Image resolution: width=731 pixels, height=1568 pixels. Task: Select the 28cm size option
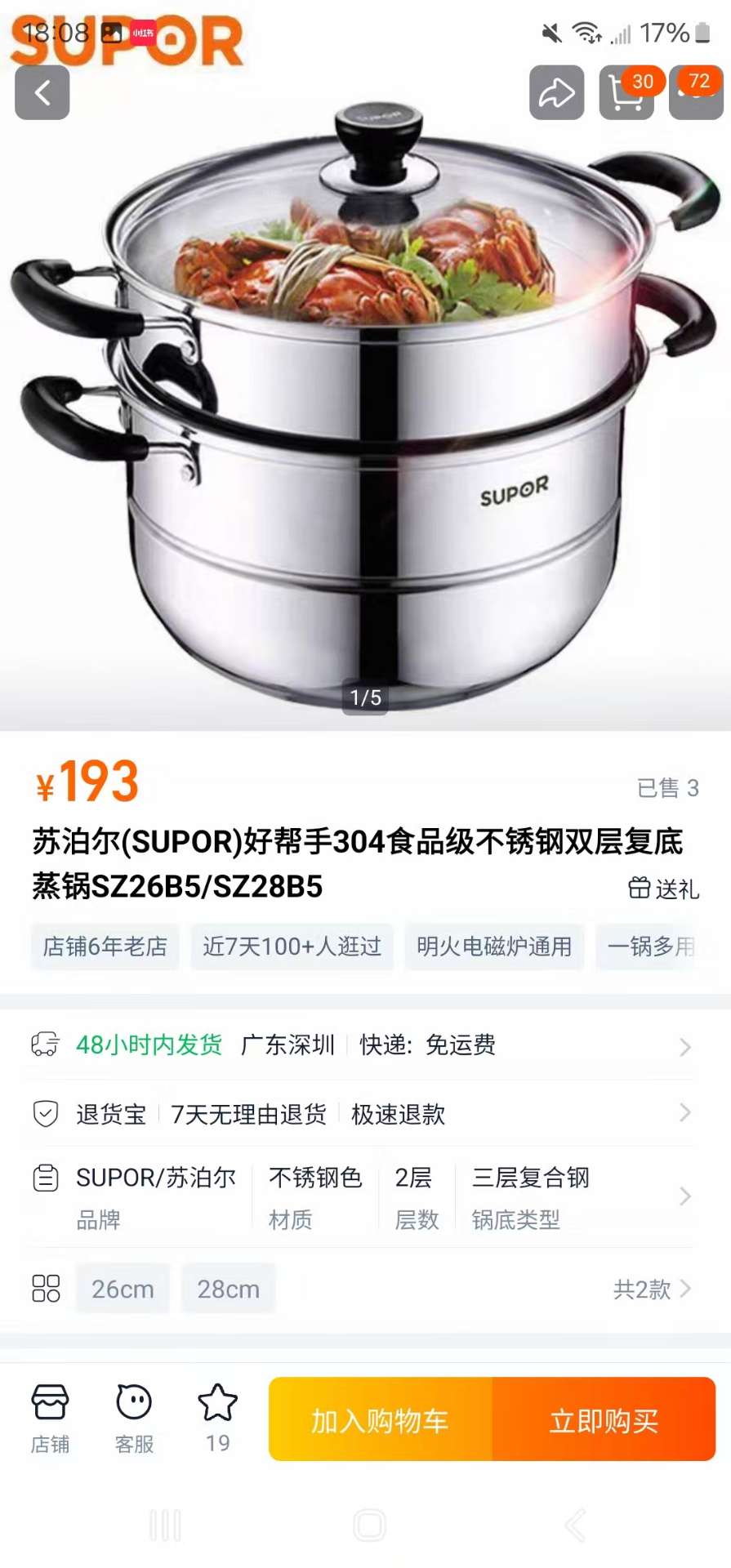point(228,1289)
